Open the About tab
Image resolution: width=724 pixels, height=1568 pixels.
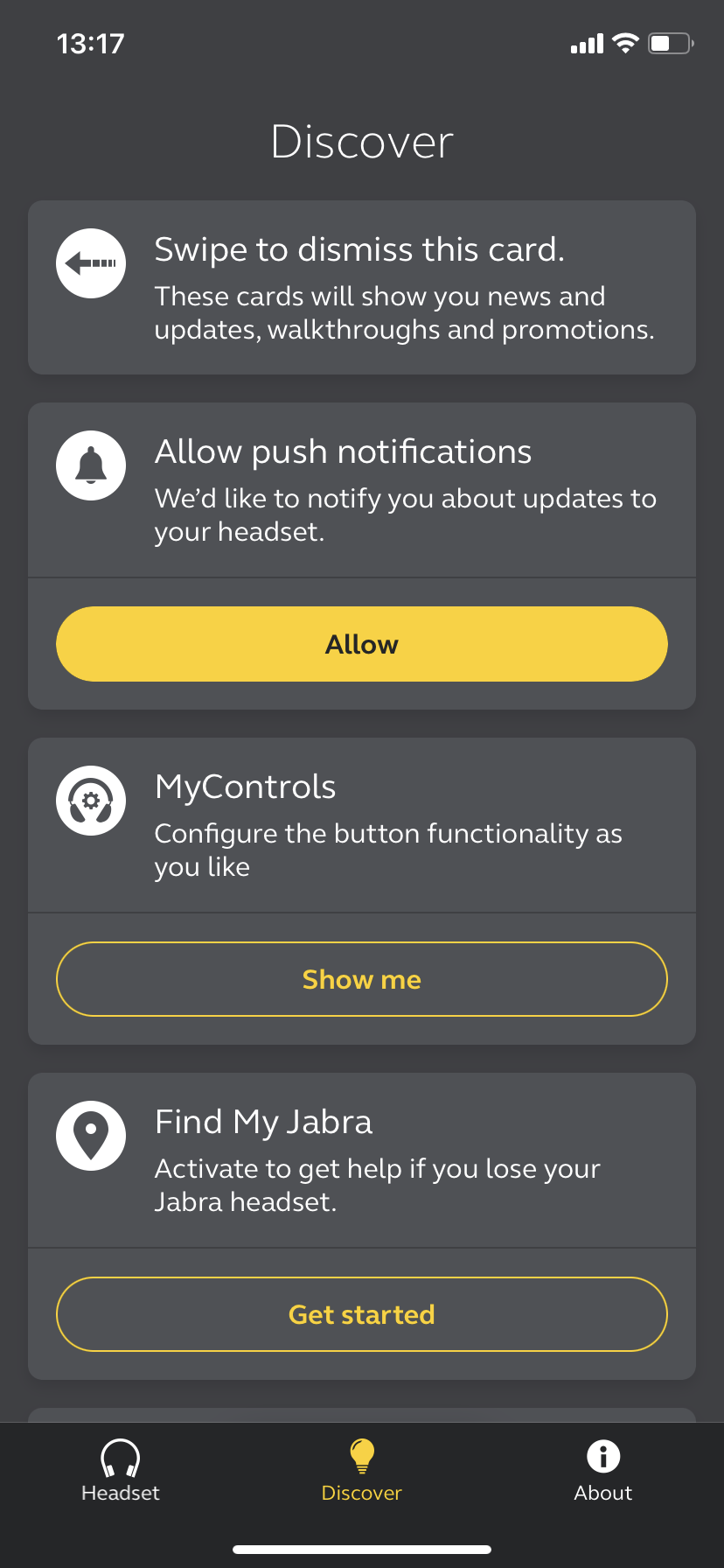pyautogui.click(x=603, y=1472)
